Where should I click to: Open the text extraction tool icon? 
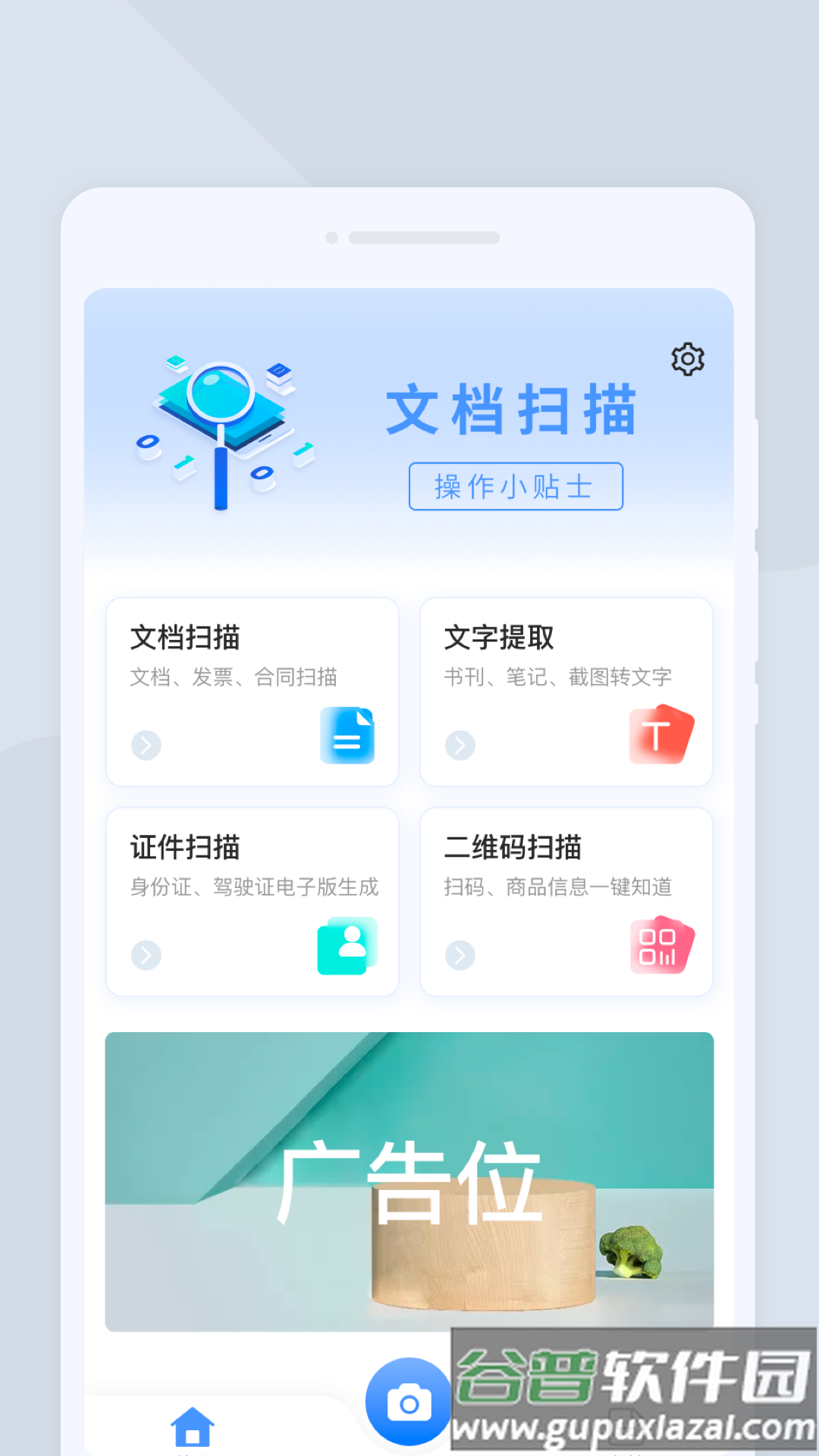point(661,733)
